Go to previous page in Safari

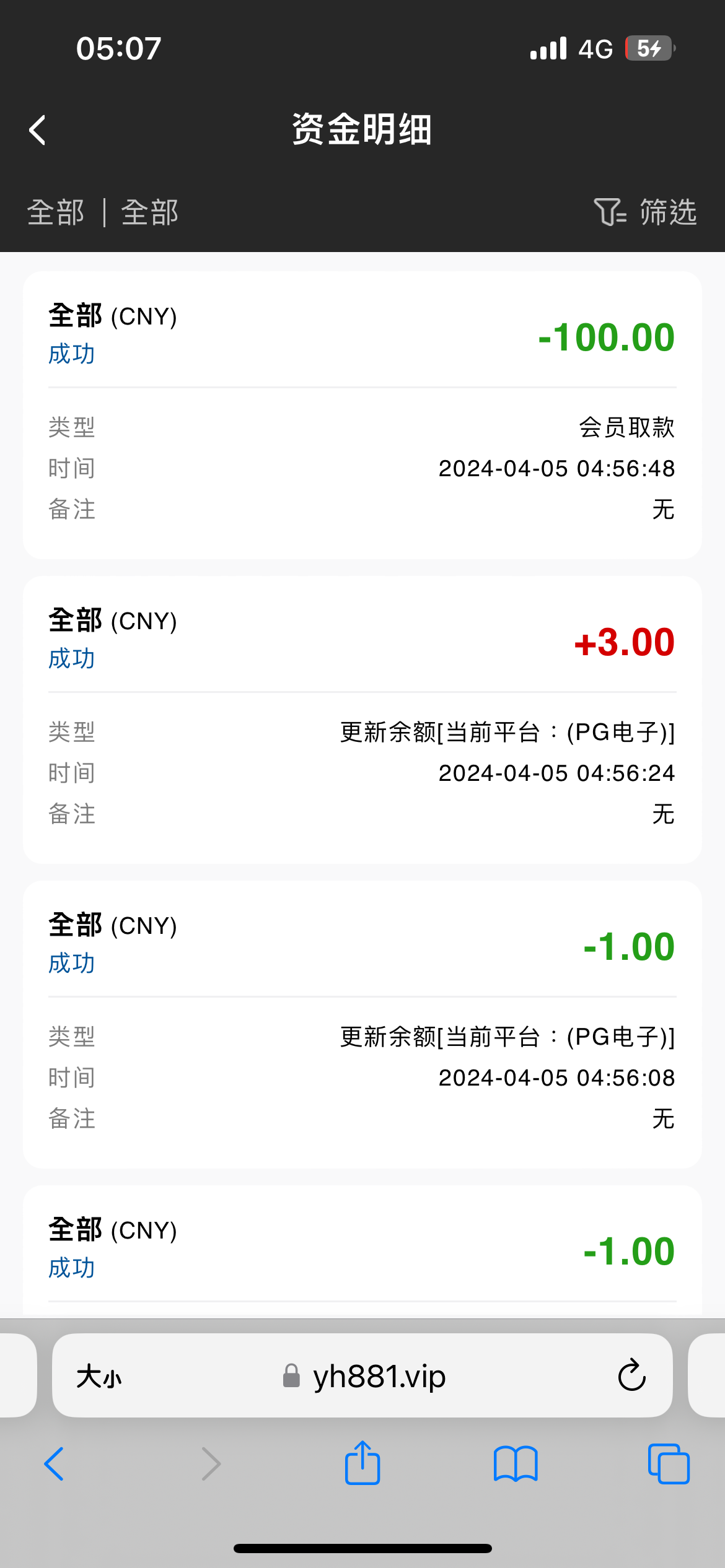click(55, 1464)
